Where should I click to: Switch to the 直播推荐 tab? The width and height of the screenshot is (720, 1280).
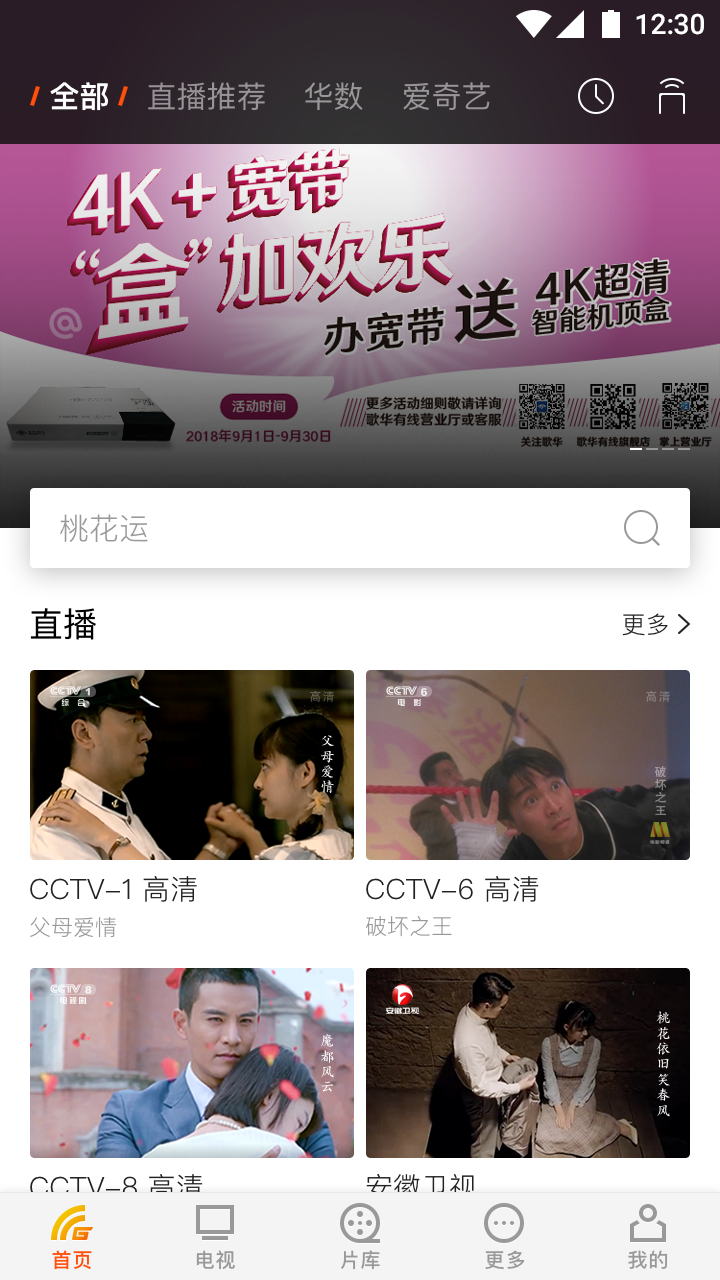point(207,97)
